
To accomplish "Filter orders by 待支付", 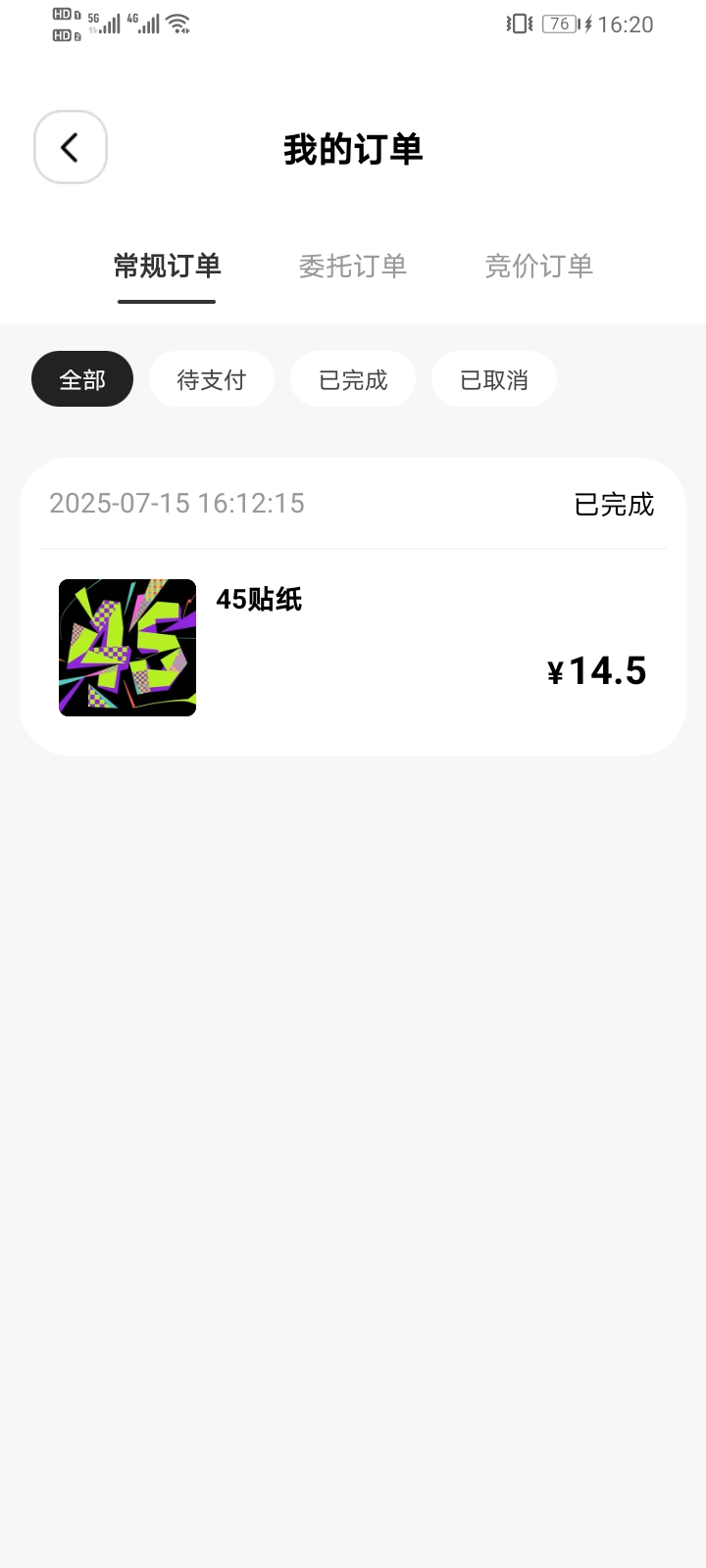I will pos(212,379).
